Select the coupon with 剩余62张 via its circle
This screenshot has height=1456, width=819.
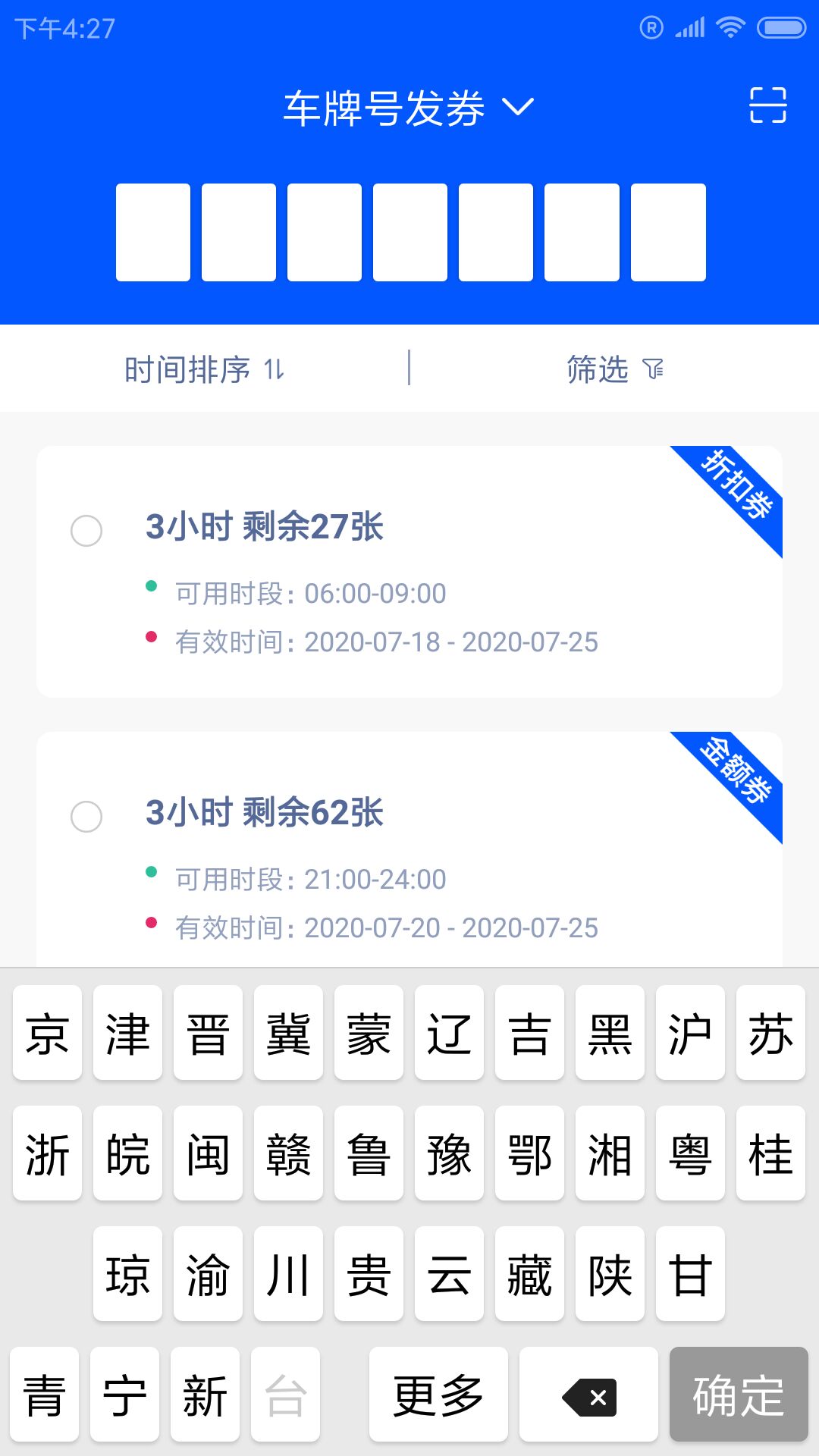(x=86, y=817)
